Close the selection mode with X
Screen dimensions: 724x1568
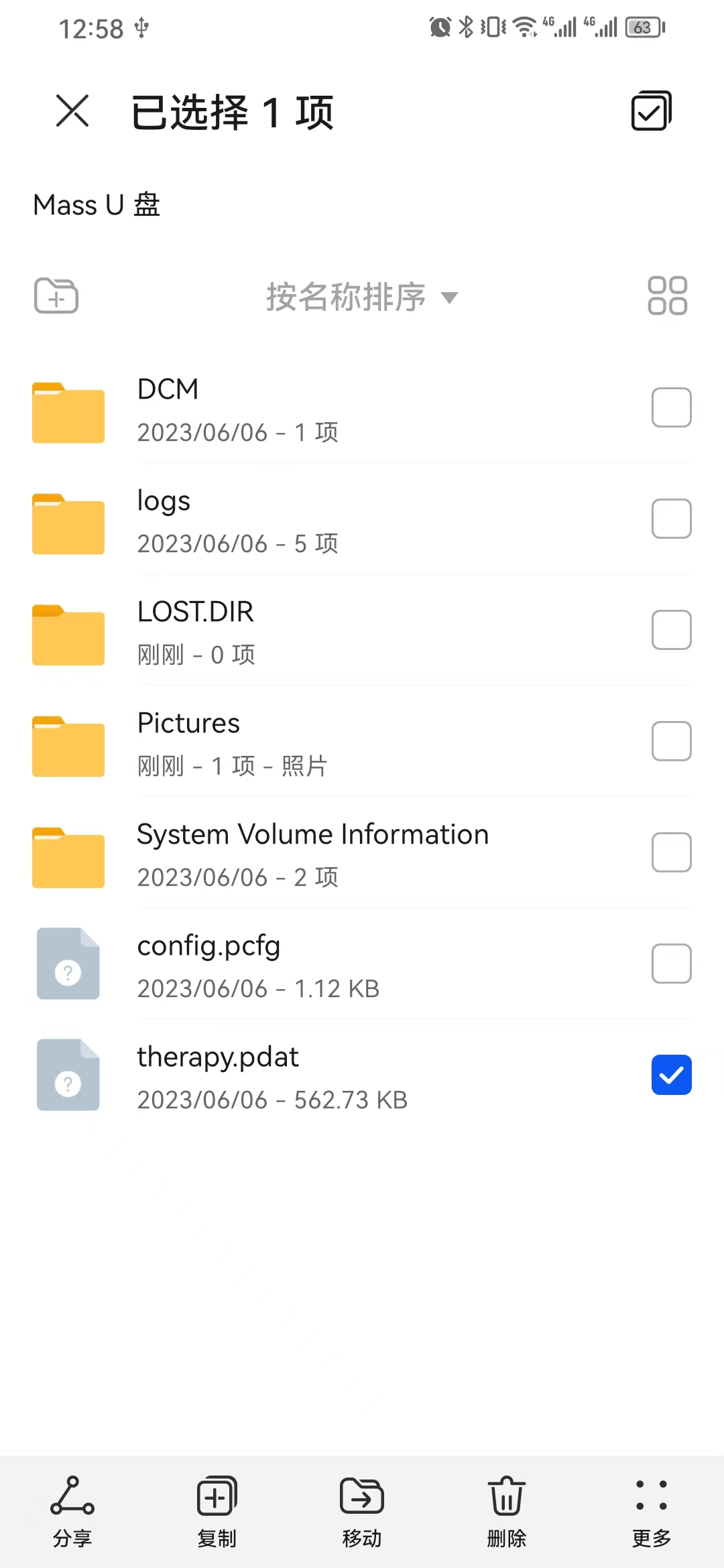coord(72,111)
